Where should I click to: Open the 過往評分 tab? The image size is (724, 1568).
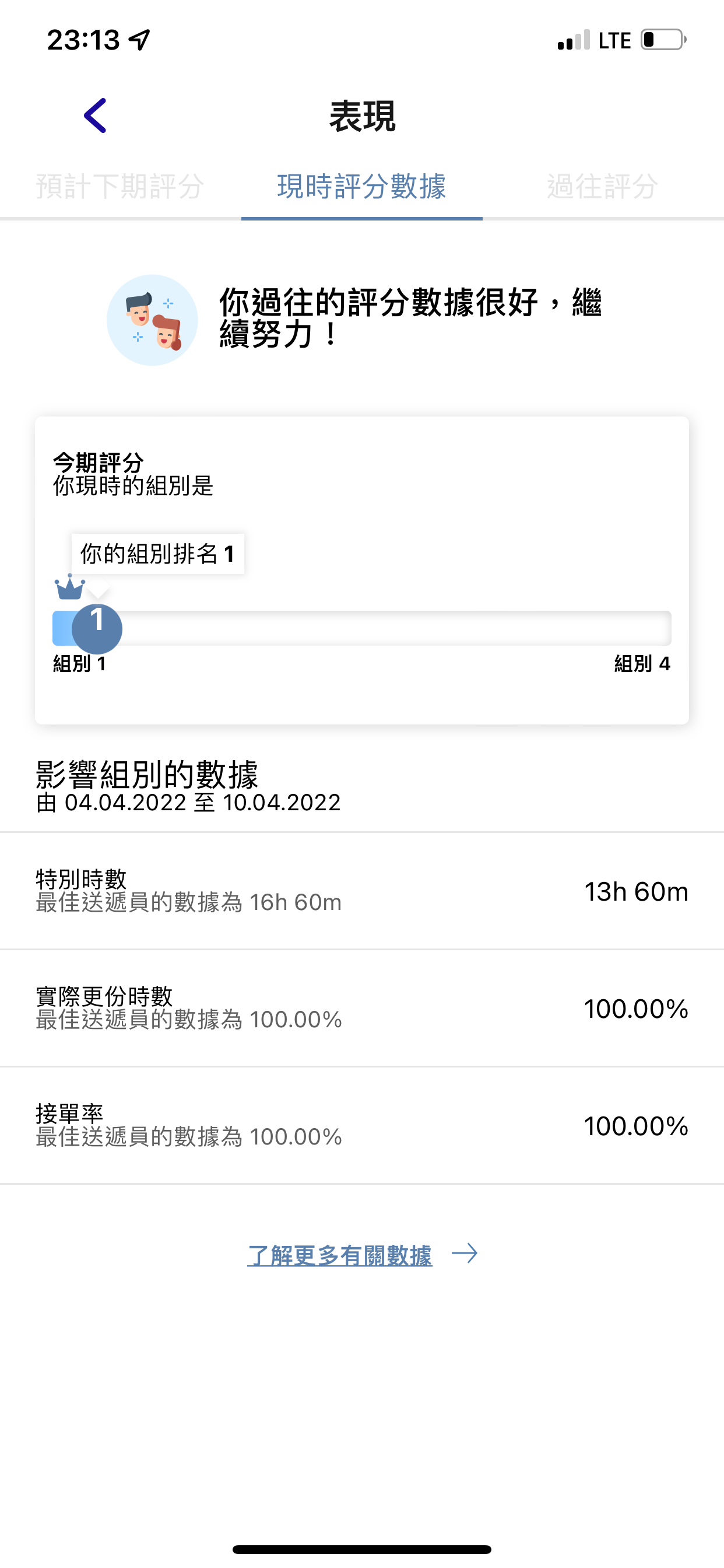(x=603, y=186)
